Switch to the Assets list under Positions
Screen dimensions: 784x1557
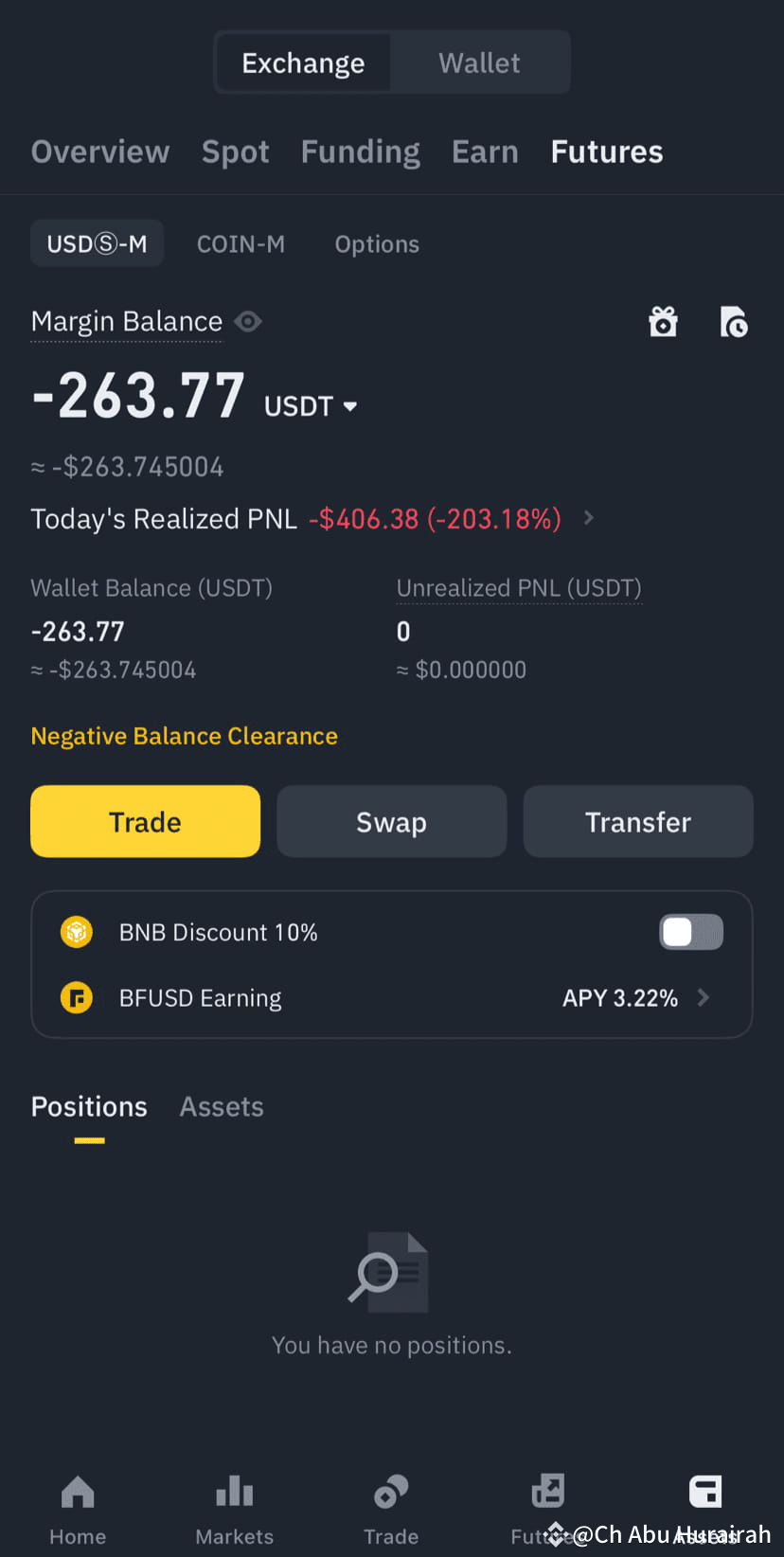coord(221,1106)
